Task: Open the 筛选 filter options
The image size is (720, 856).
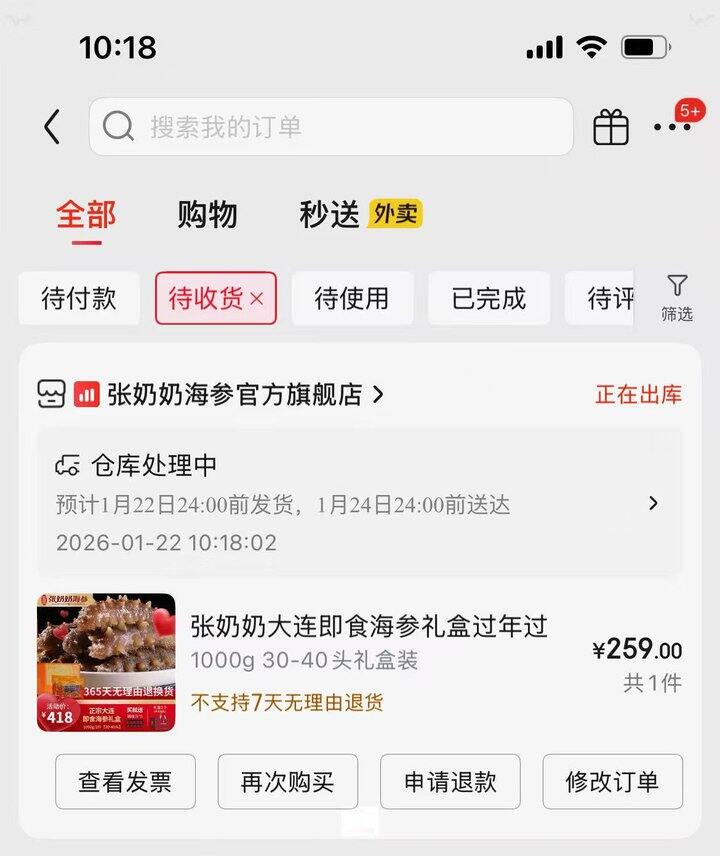Action: pos(677,297)
